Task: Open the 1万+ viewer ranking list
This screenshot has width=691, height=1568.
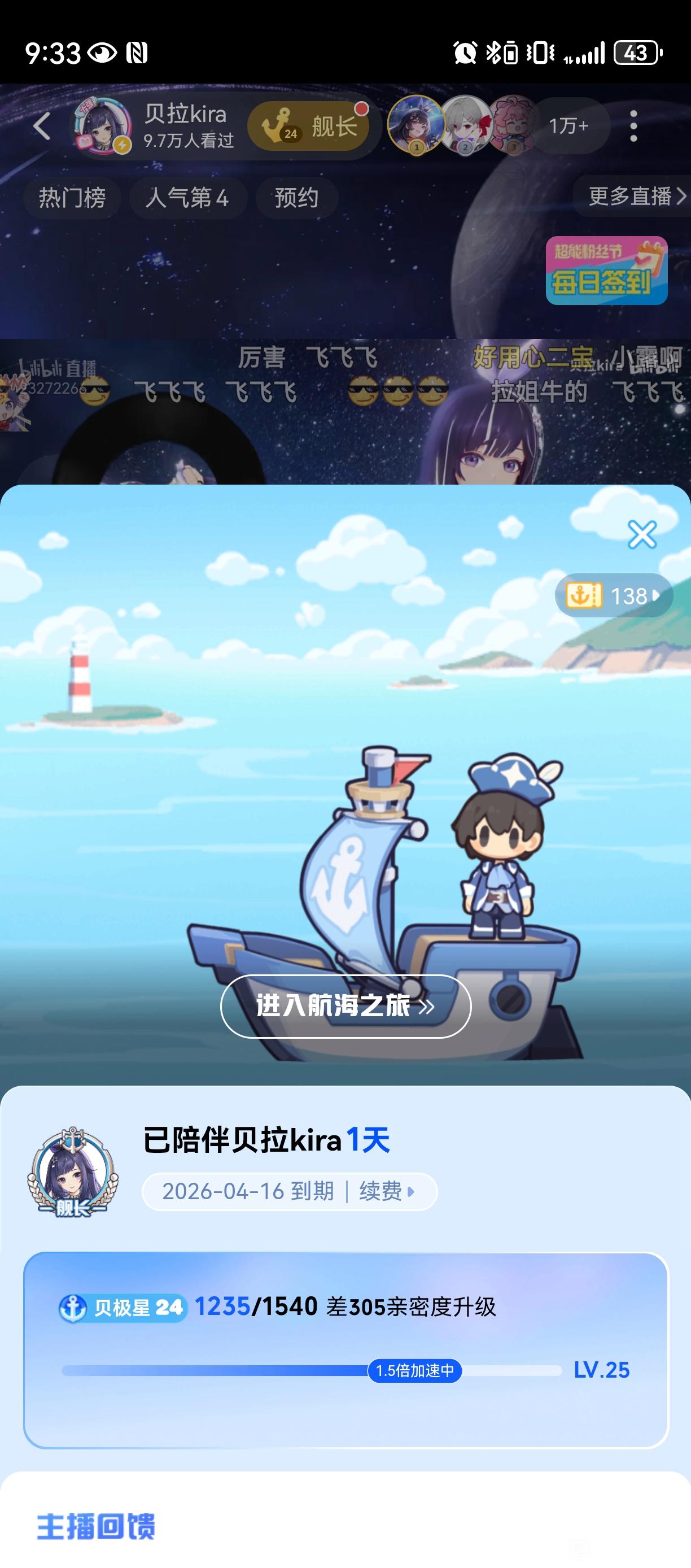Action: pyautogui.click(x=568, y=125)
